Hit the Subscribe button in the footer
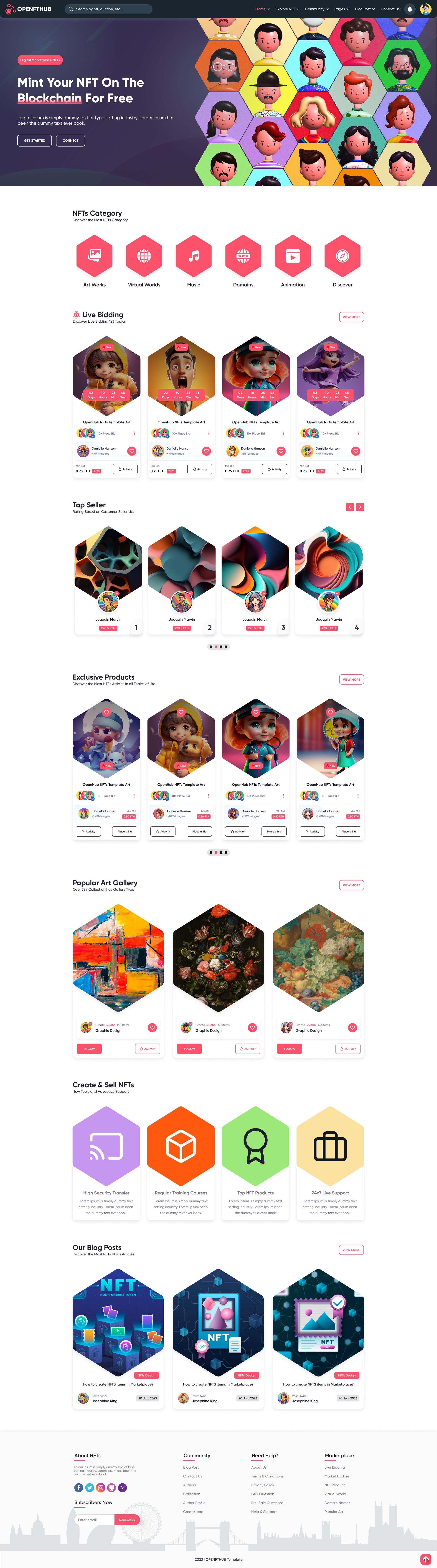The width and height of the screenshot is (437, 1568). click(127, 1519)
